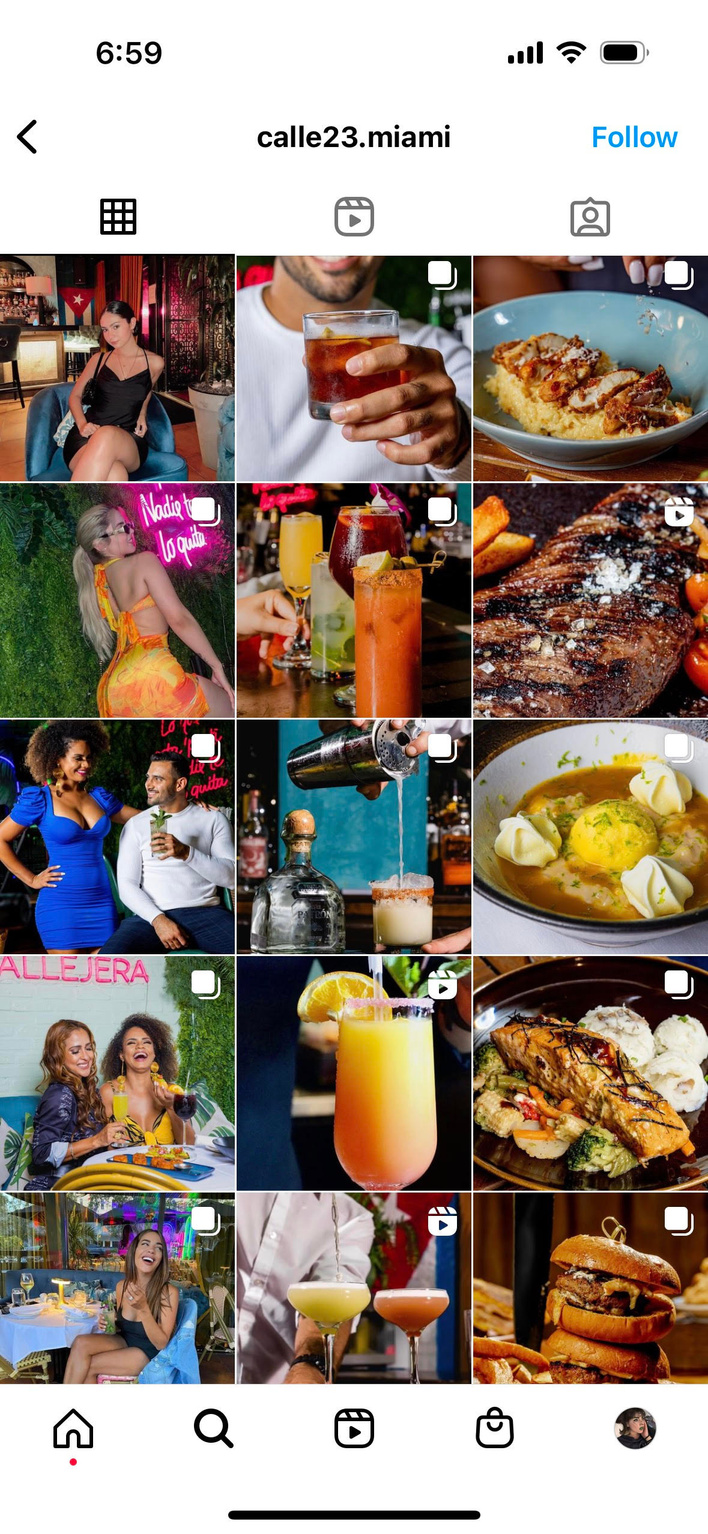Go to the Home feed tab
This screenshot has width=708, height=1534.
(73, 1429)
